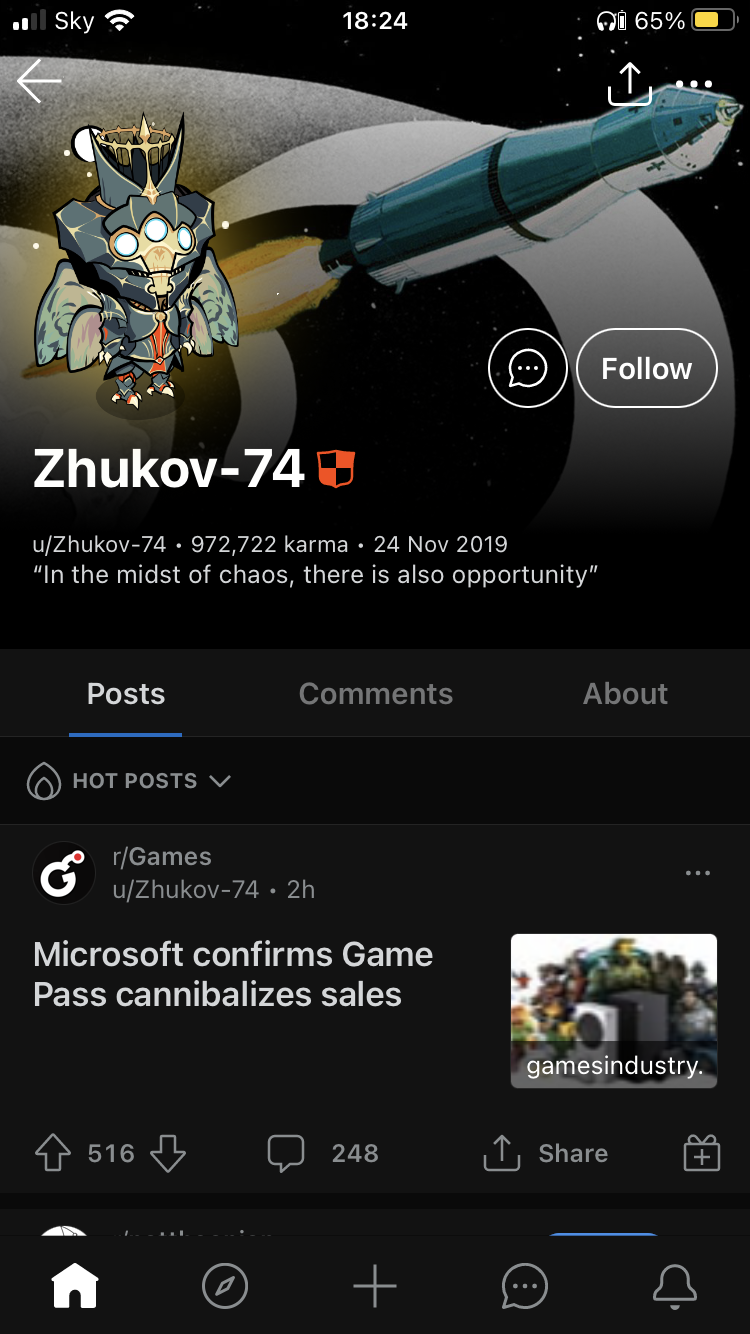Viewport: 750px width, 1334px height.
Task: Switch to the About tab
Action: [626, 694]
